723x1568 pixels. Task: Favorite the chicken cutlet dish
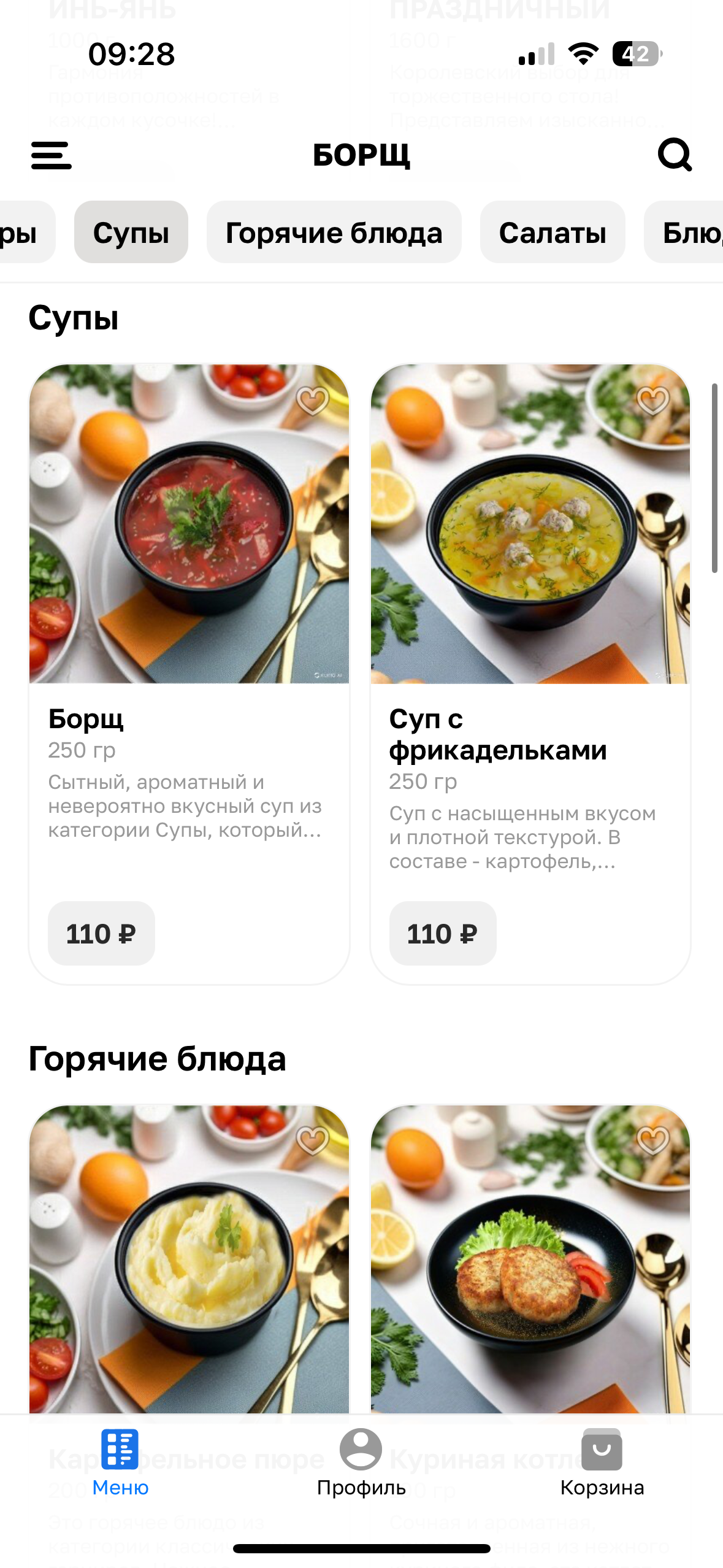(653, 1140)
